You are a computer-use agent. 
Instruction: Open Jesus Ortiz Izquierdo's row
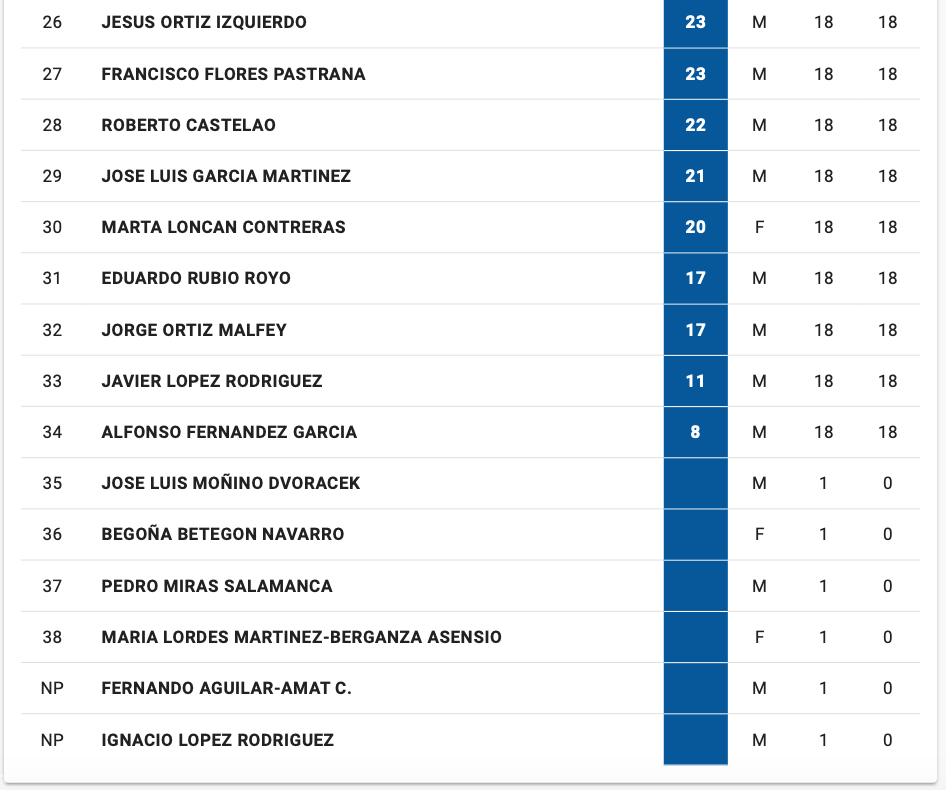(204, 22)
